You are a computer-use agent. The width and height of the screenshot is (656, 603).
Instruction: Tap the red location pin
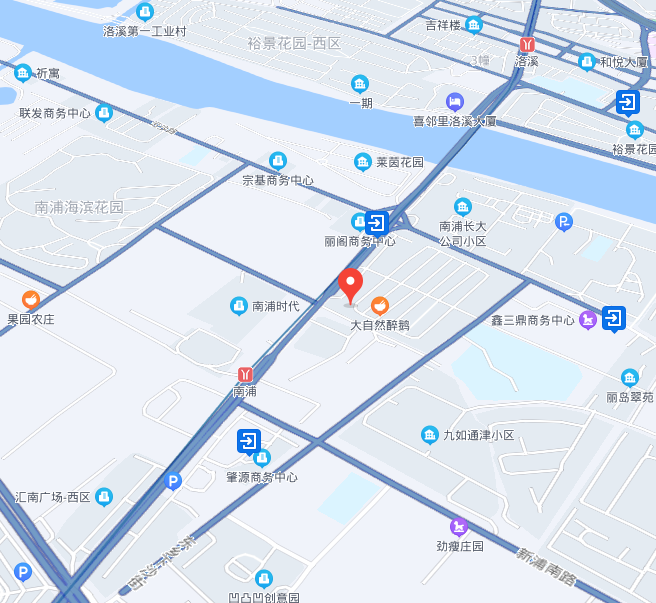[350, 285]
